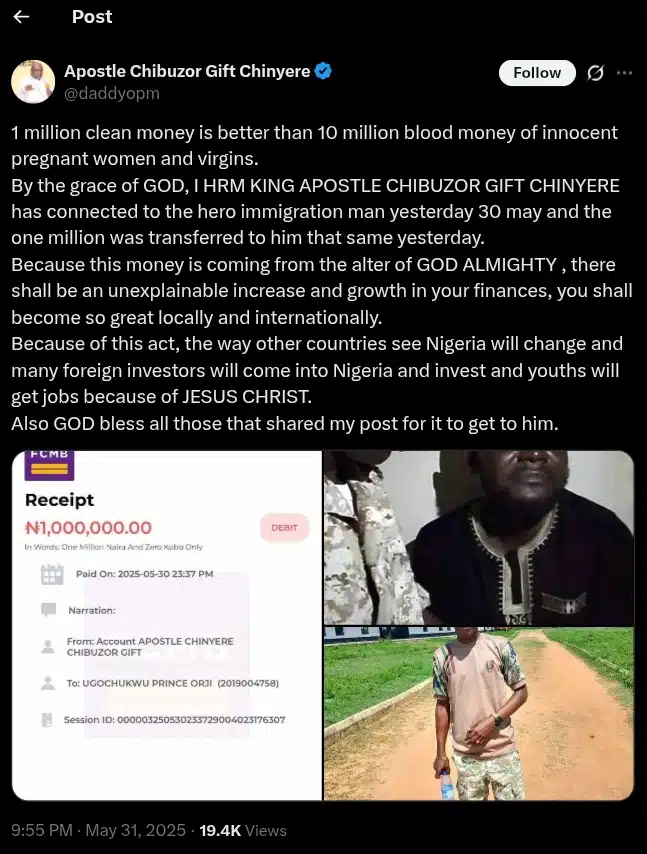Open the @daddyopm profile handle

click(111, 93)
